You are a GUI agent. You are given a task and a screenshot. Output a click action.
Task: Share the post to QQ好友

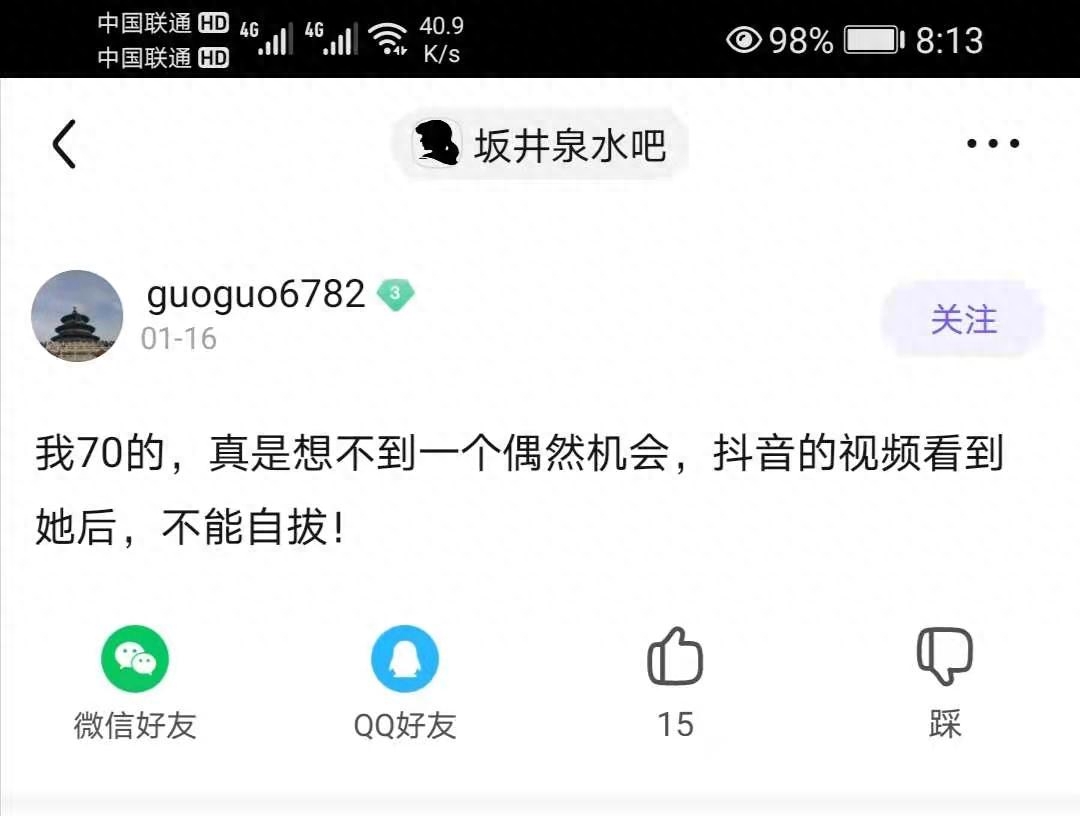click(x=405, y=660)
